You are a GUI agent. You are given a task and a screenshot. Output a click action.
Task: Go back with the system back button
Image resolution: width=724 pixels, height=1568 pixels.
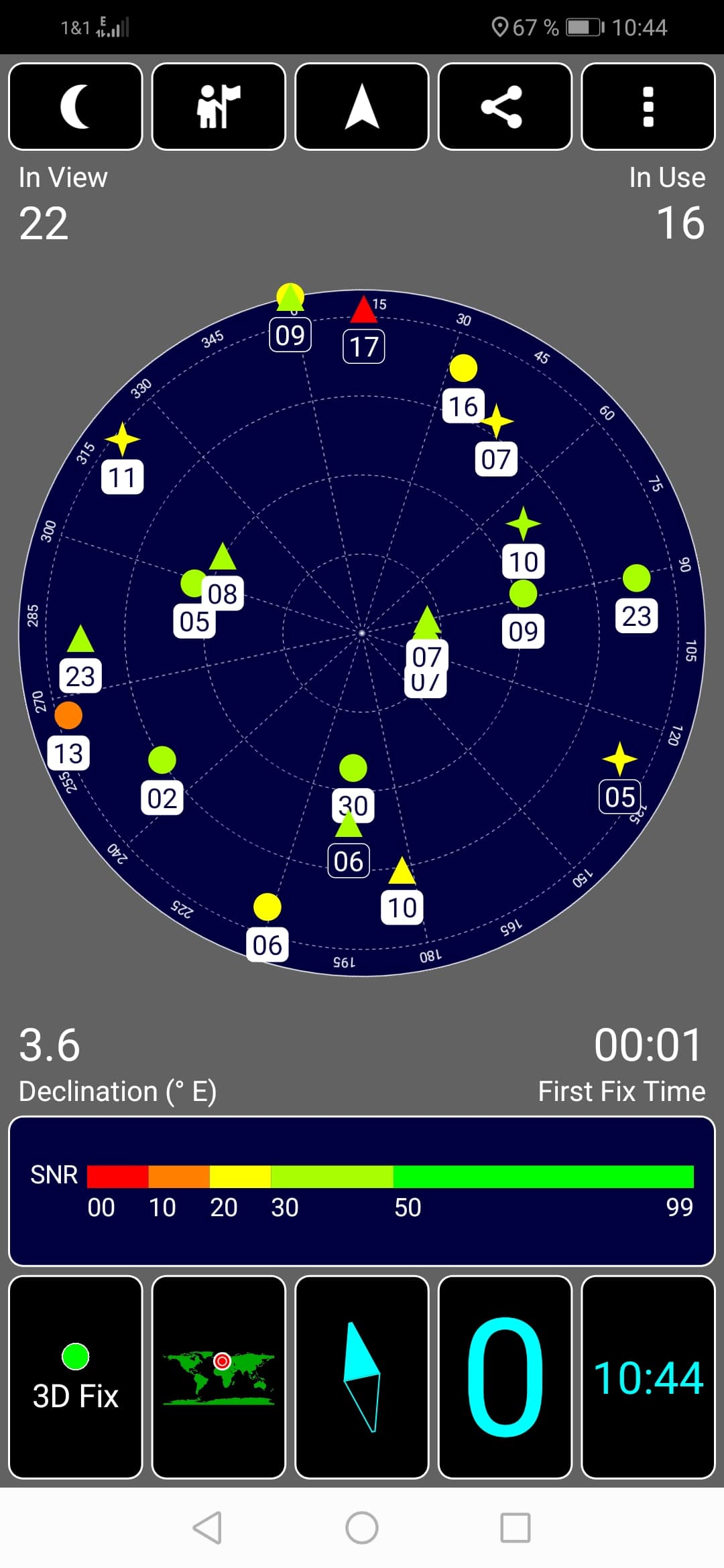(x=207, y=1528)
